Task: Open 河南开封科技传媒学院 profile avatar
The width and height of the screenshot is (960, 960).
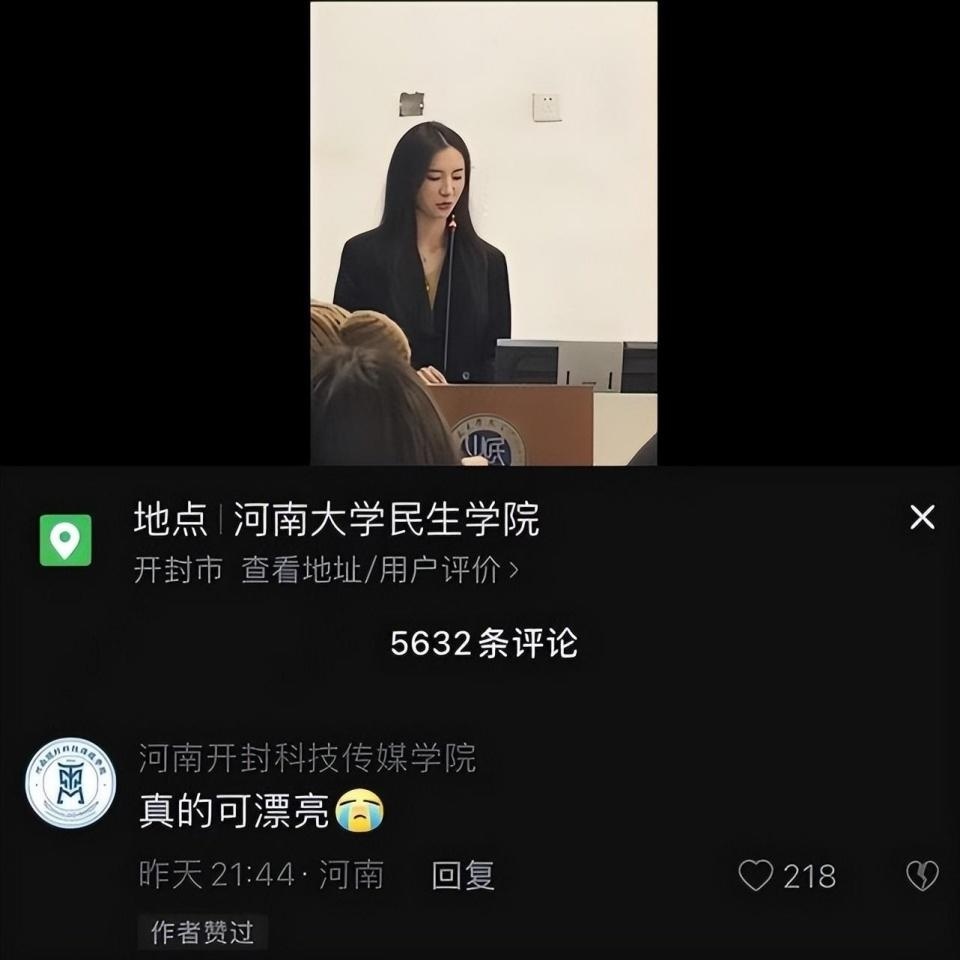Action: [x=70, y=783]
